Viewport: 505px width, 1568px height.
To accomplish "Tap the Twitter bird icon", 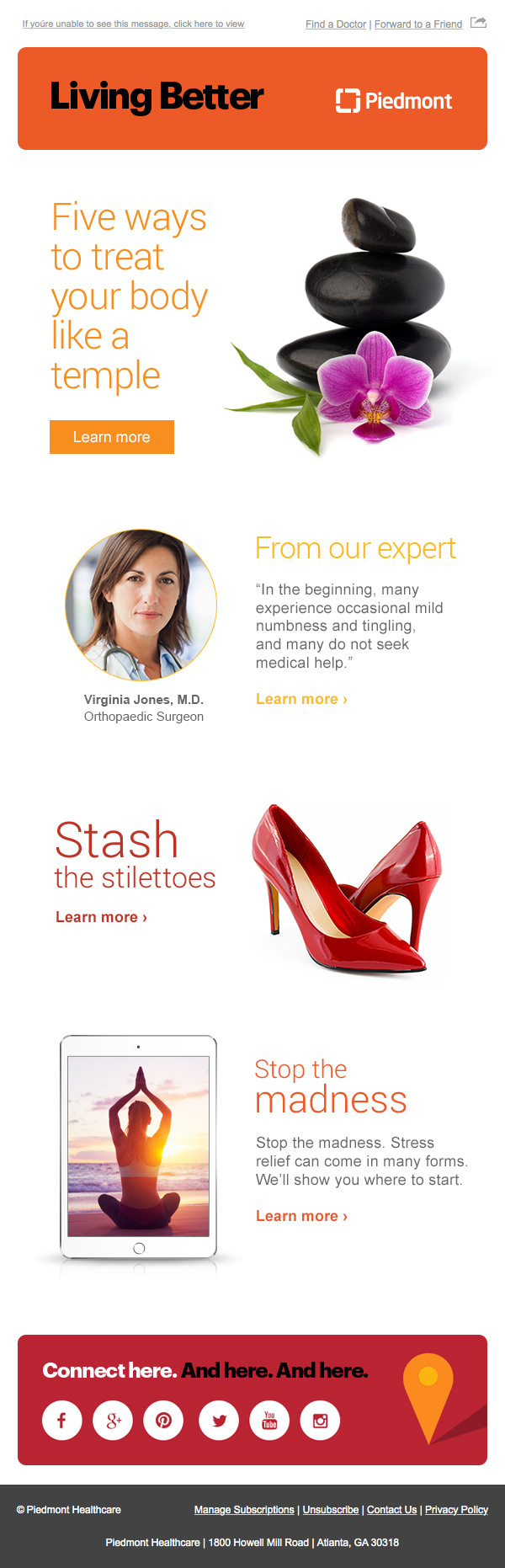I will [219, 1421].
